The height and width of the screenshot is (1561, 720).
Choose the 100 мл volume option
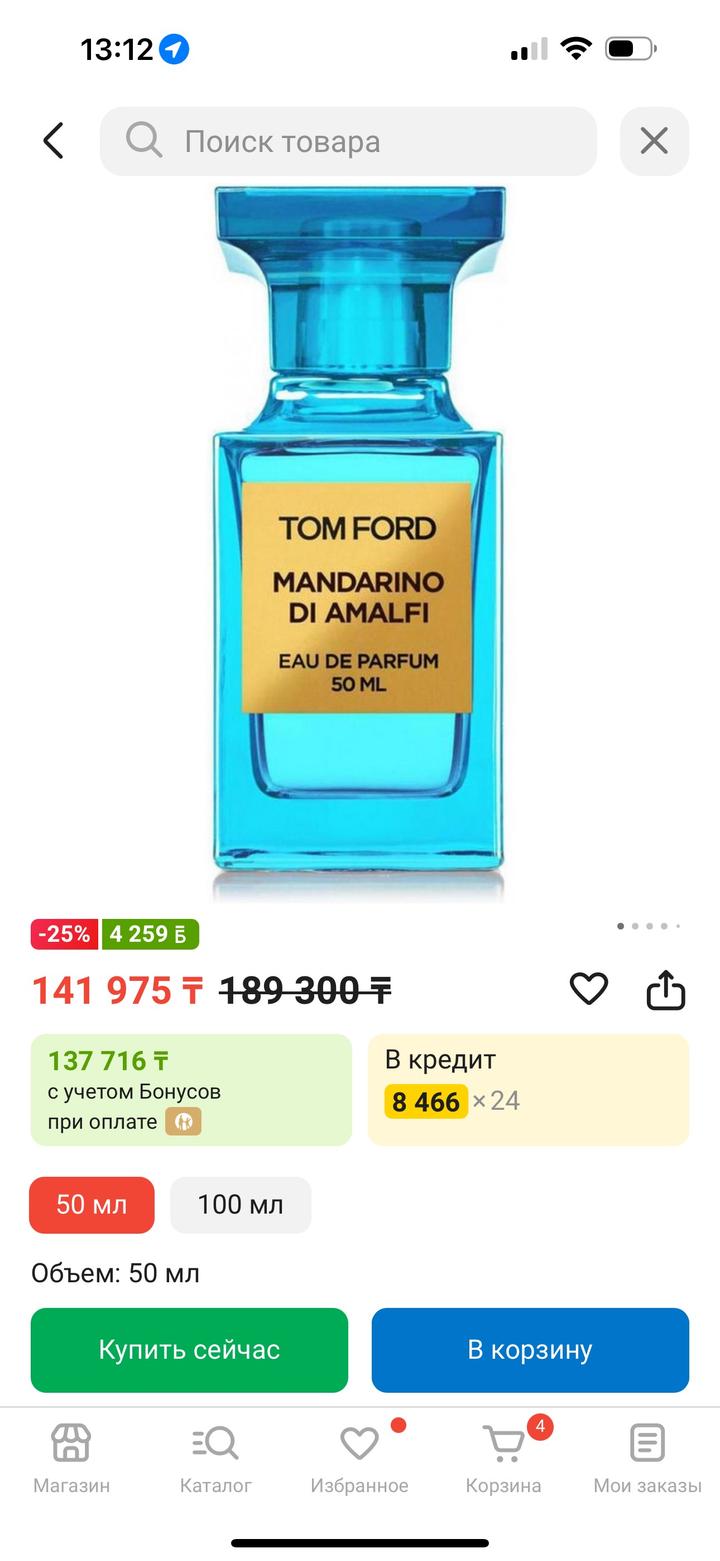tap(240, 1205)
